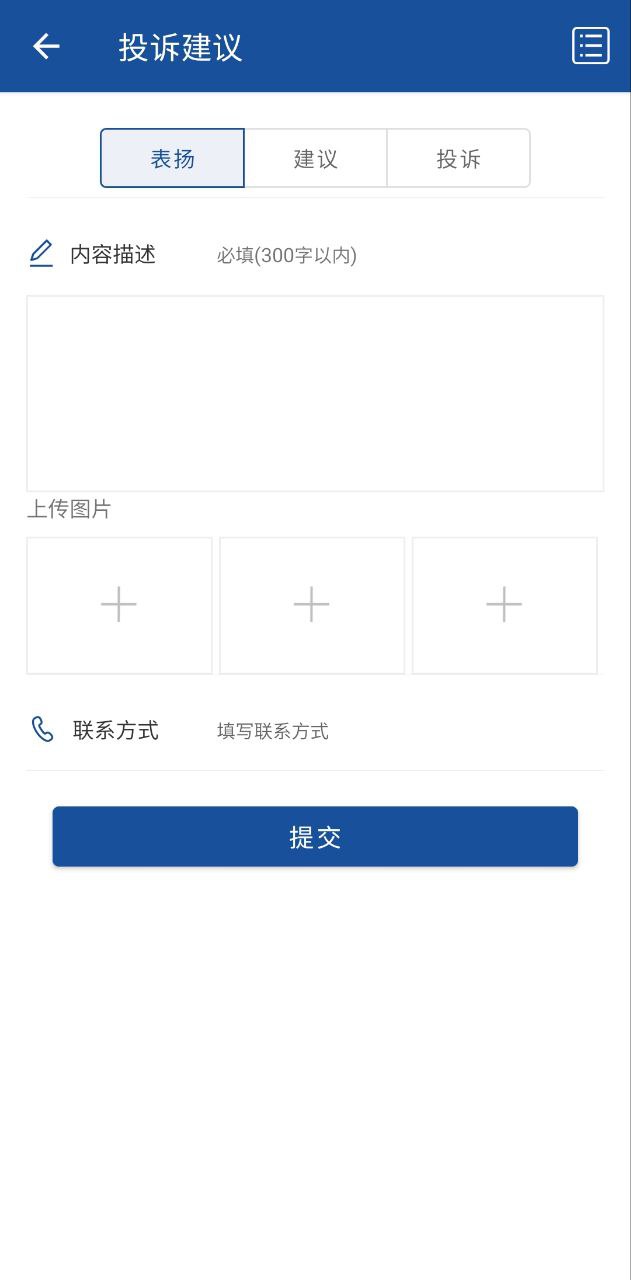Add the second upload picture
Viewport: 631px width, 1280px height.
pyautogui.click(x=312, y=605)
